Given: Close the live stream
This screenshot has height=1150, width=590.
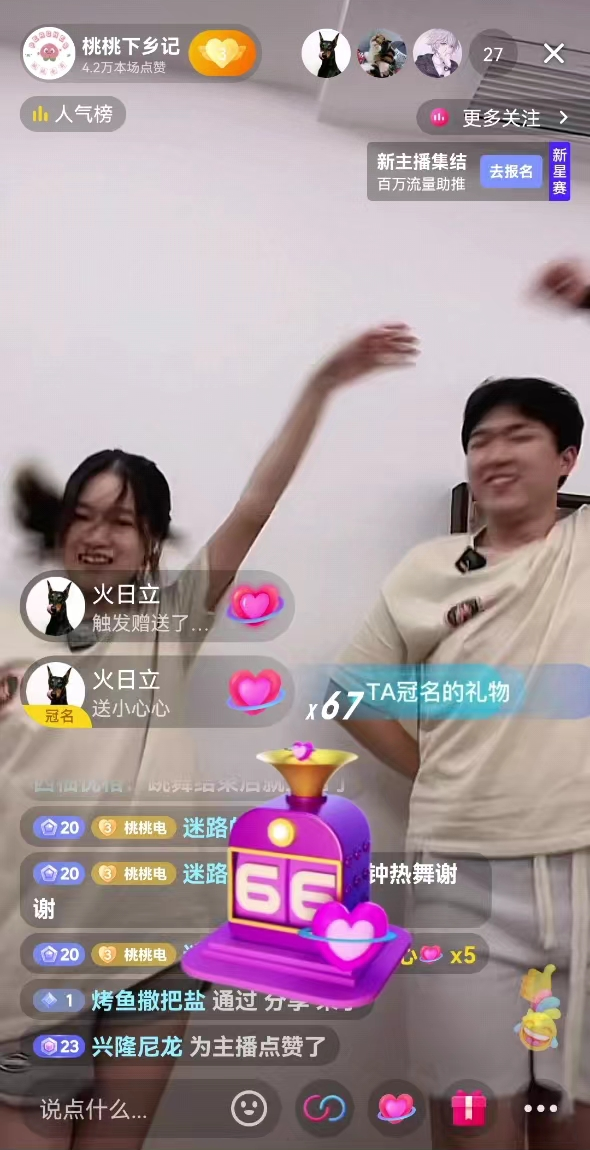Looking at the screenshot, I should (x=553, y=54).
